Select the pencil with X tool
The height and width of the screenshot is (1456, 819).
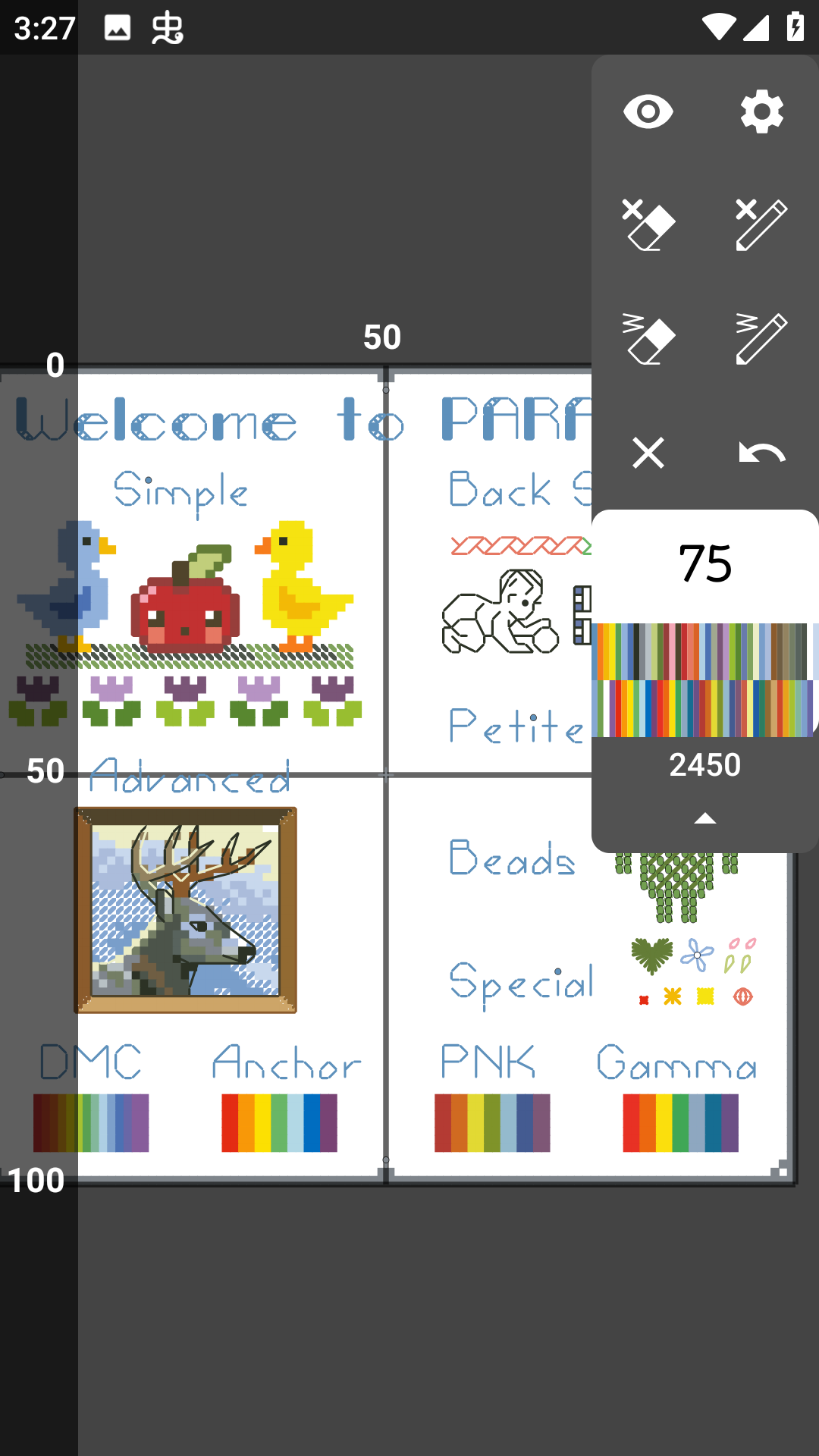[x=761, y=225]
